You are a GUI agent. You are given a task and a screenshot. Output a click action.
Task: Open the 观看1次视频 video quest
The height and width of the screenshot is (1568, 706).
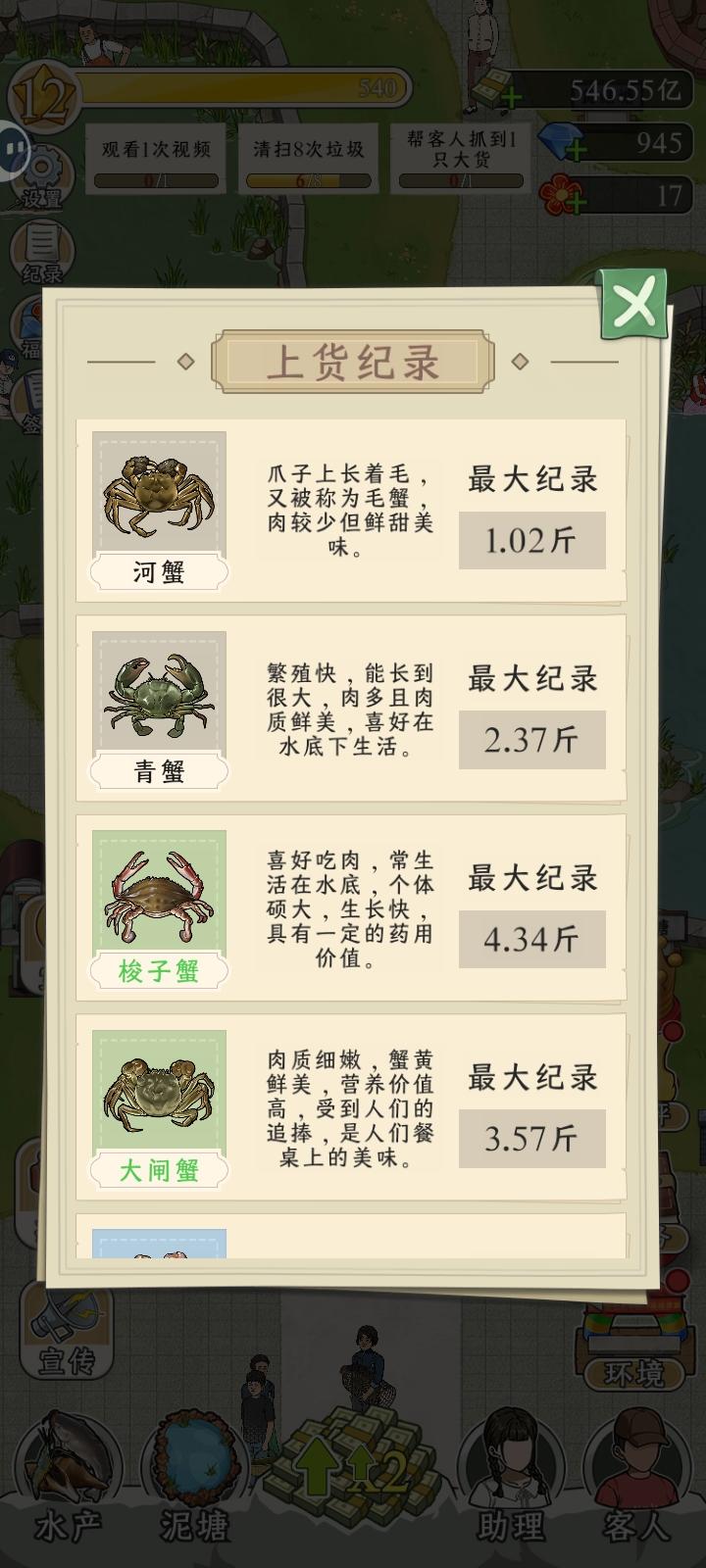[158, 159]
